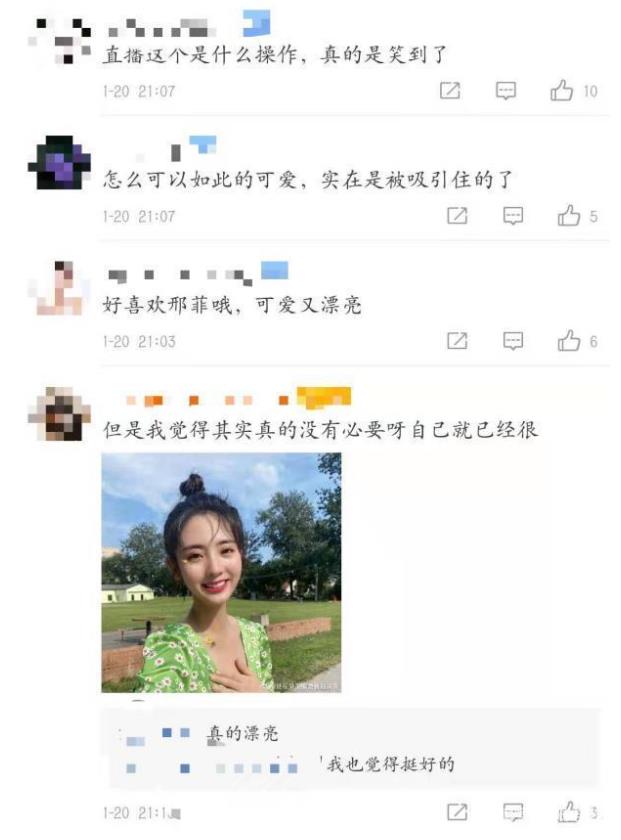Viewport: 621px width, 840px height.
Task: Reply to the comment starting with 好喜欢邢菲哦
Action: click(x=513, y=341)
